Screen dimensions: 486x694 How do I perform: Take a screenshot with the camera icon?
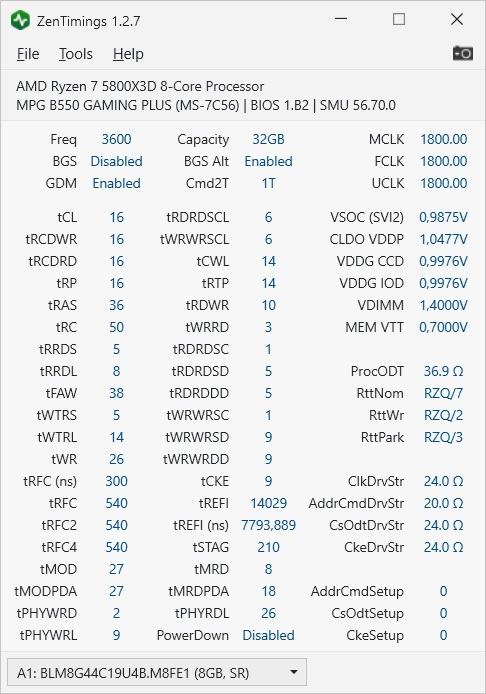pyautogui.click(x=463, y=53)
